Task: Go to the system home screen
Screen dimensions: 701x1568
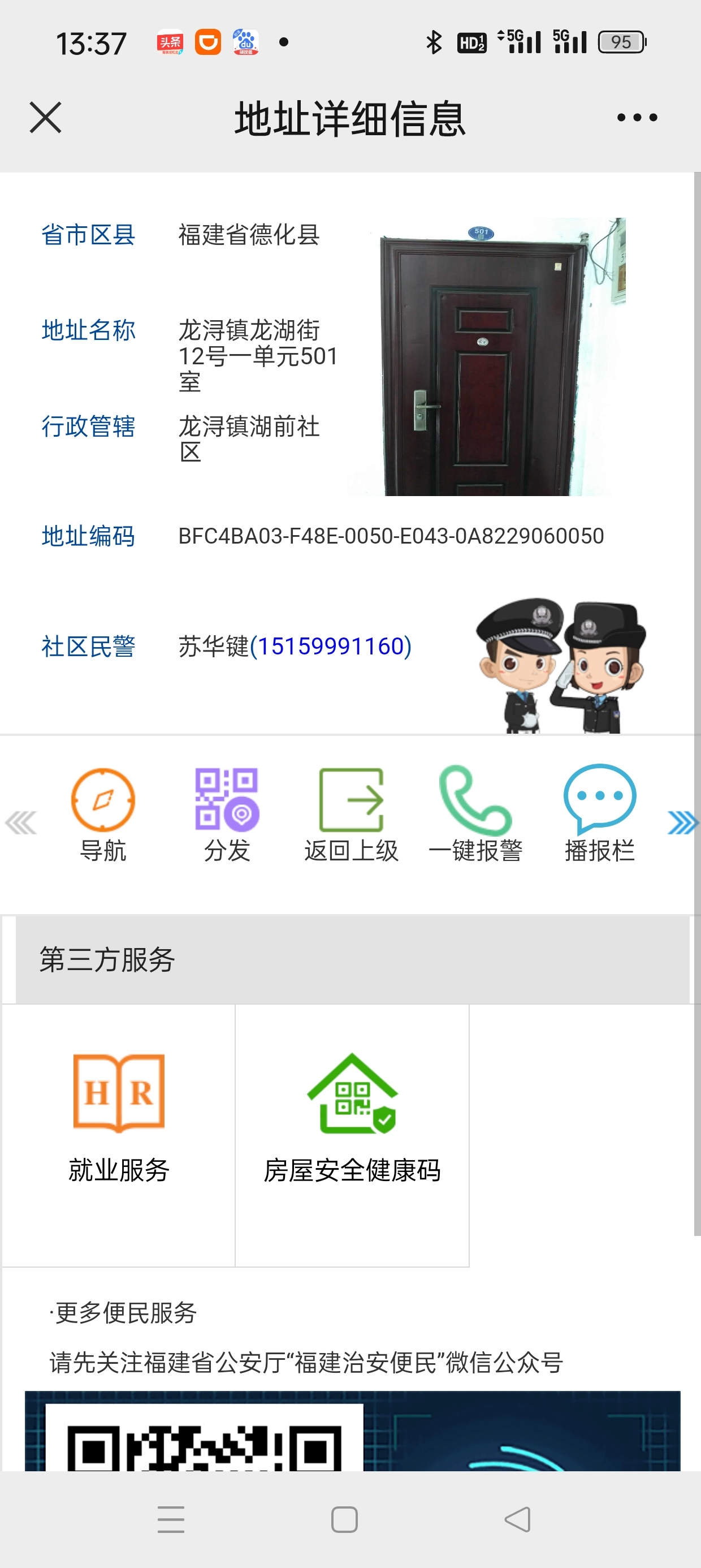Action: tap(344, 1519)
